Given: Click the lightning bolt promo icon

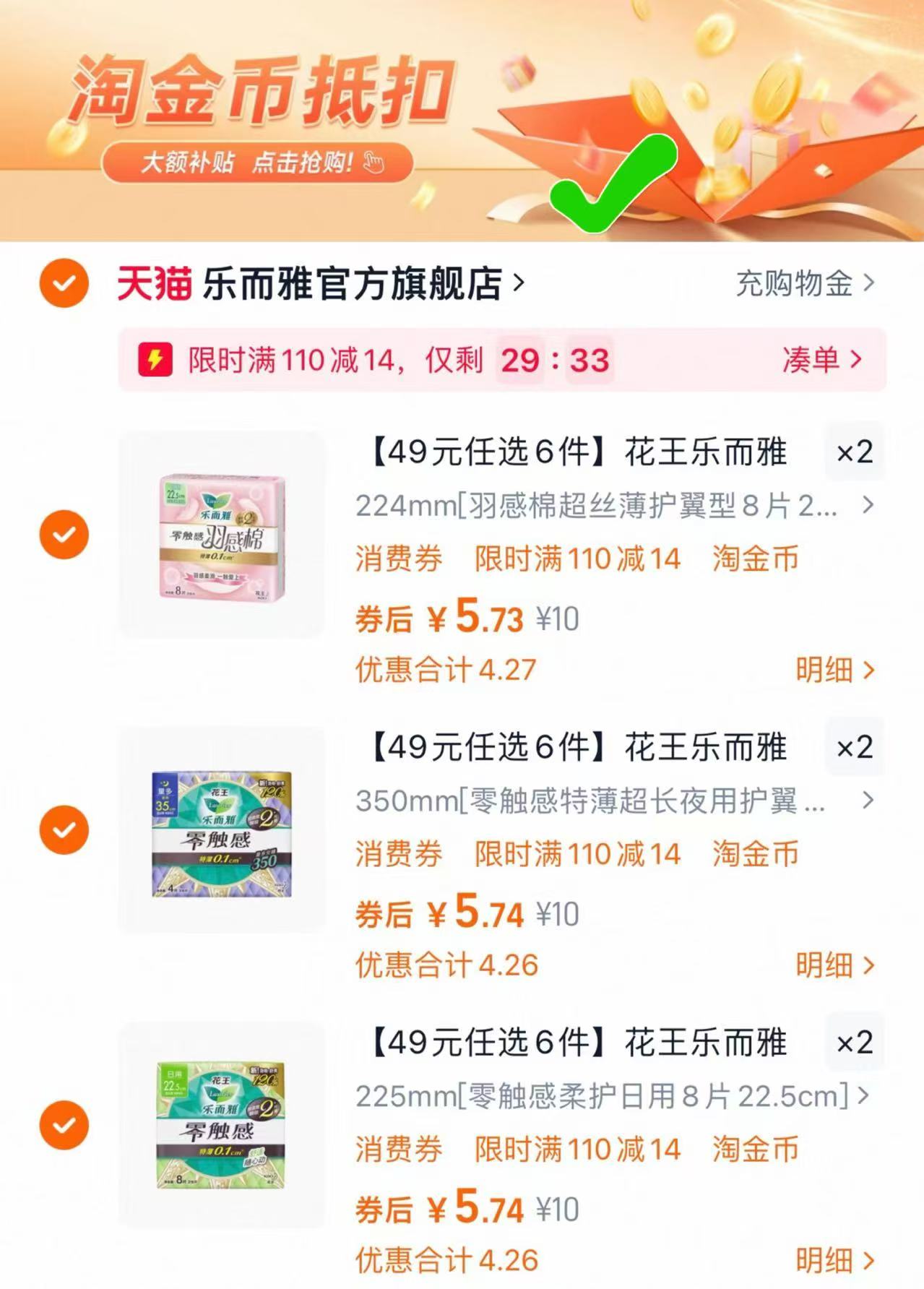Looking at the screenshot, I should tap(155, 357).
